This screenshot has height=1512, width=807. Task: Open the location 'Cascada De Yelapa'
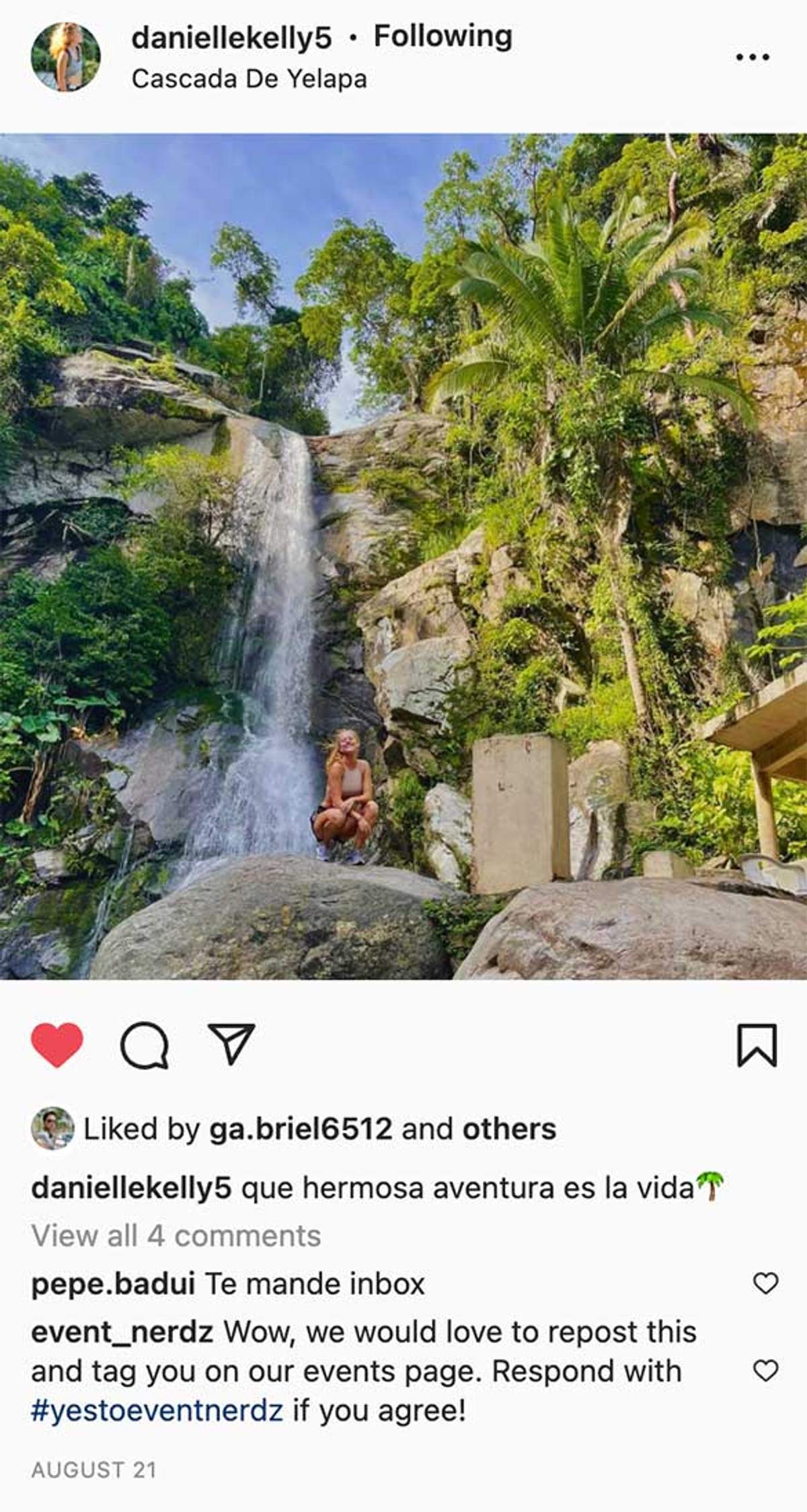249,79
